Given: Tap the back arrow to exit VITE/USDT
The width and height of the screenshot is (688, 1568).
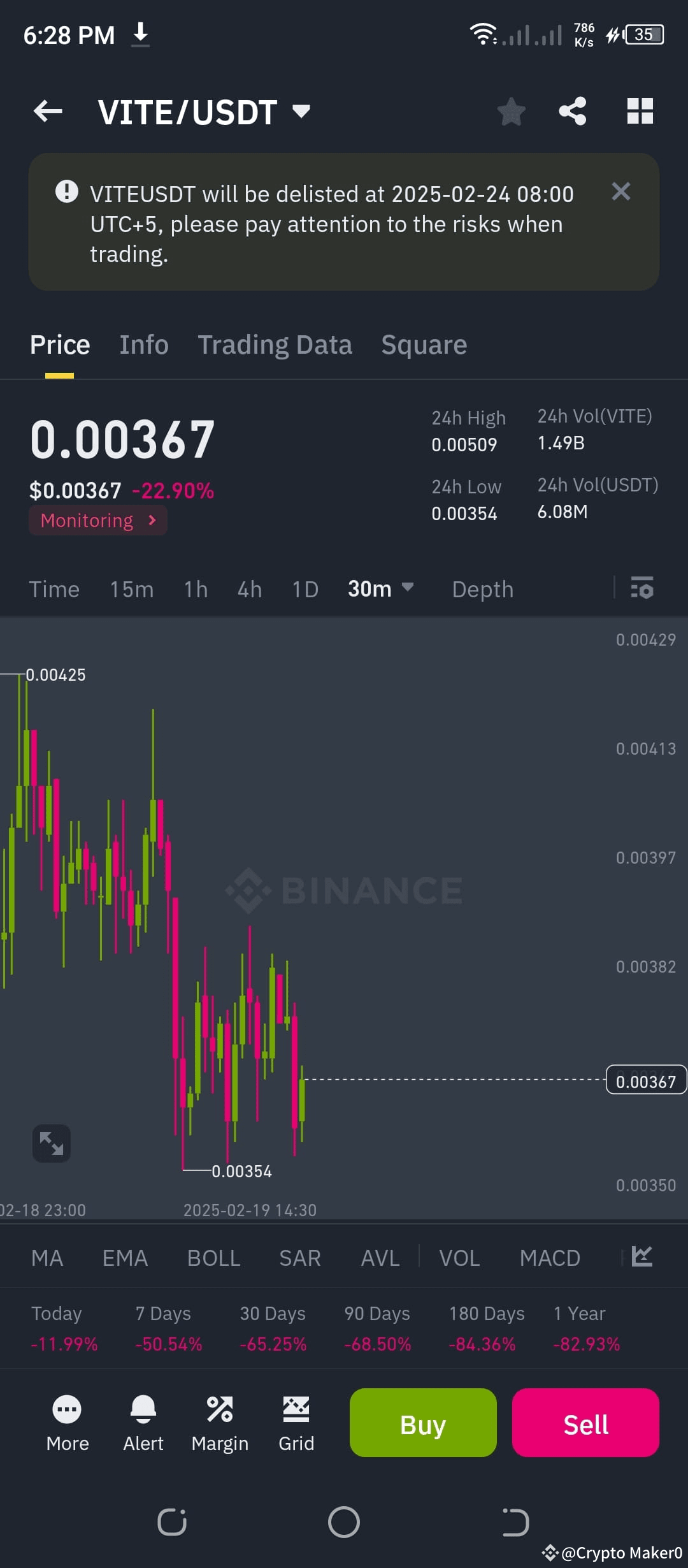Looking at the screenshot, I should click(x=47, y=111).
